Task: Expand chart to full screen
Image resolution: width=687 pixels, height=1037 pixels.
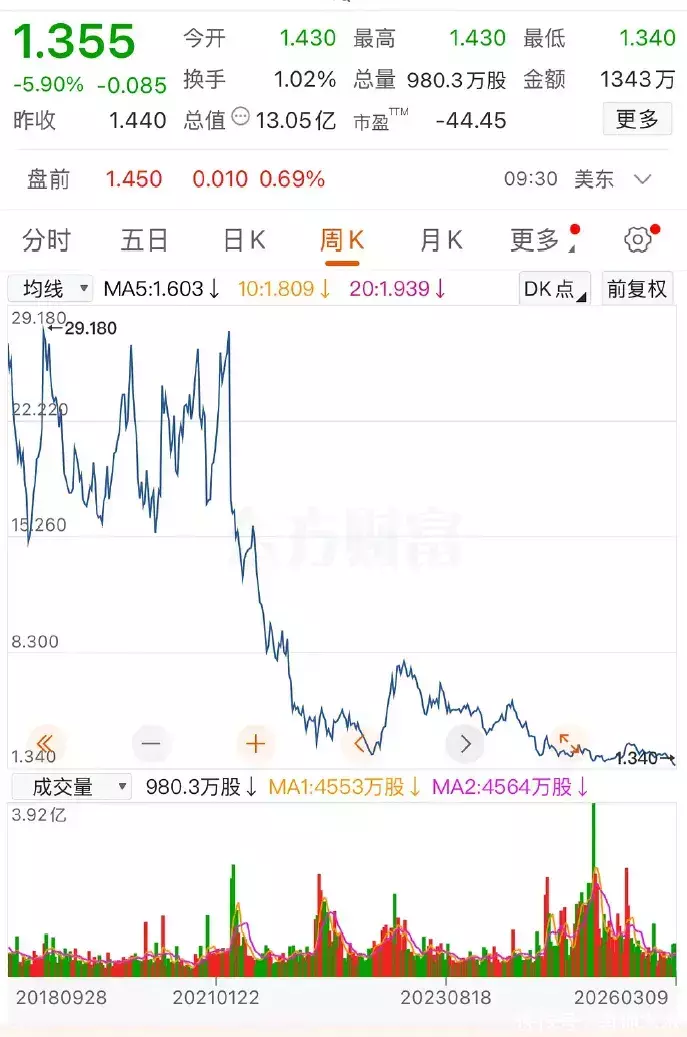Action: coord(569,743)
